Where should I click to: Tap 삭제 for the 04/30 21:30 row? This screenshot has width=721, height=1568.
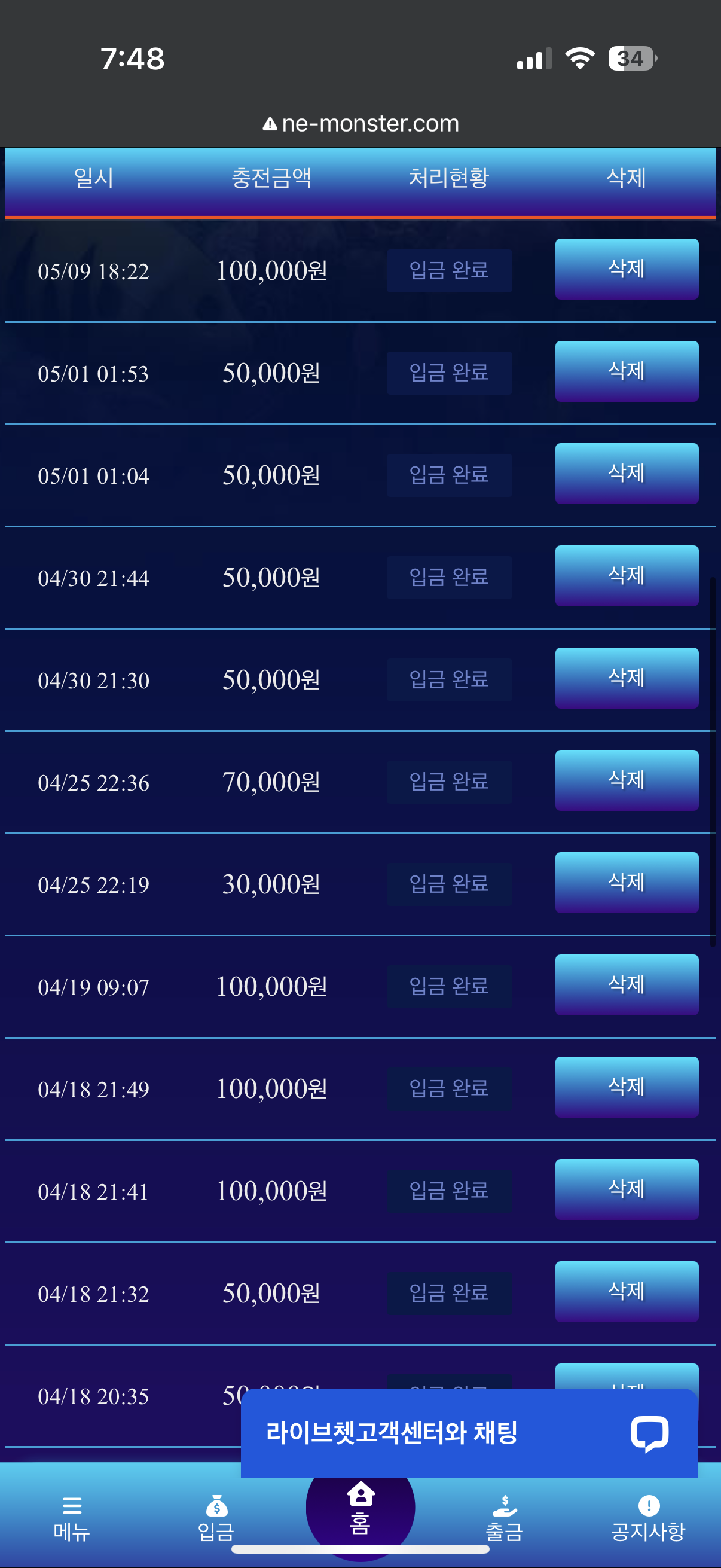626,678
